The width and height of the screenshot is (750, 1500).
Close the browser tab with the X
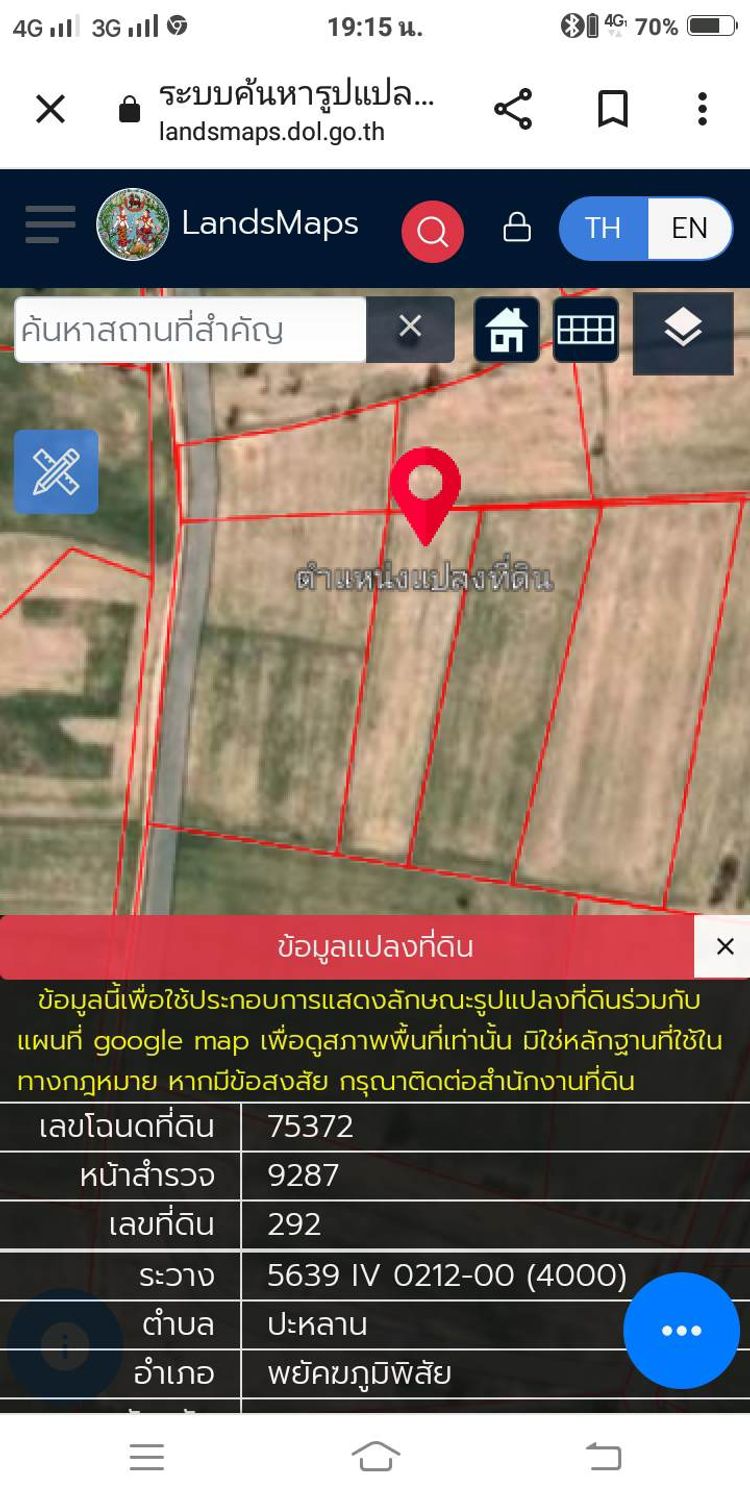pyautogui.click(x=50, y=109)
